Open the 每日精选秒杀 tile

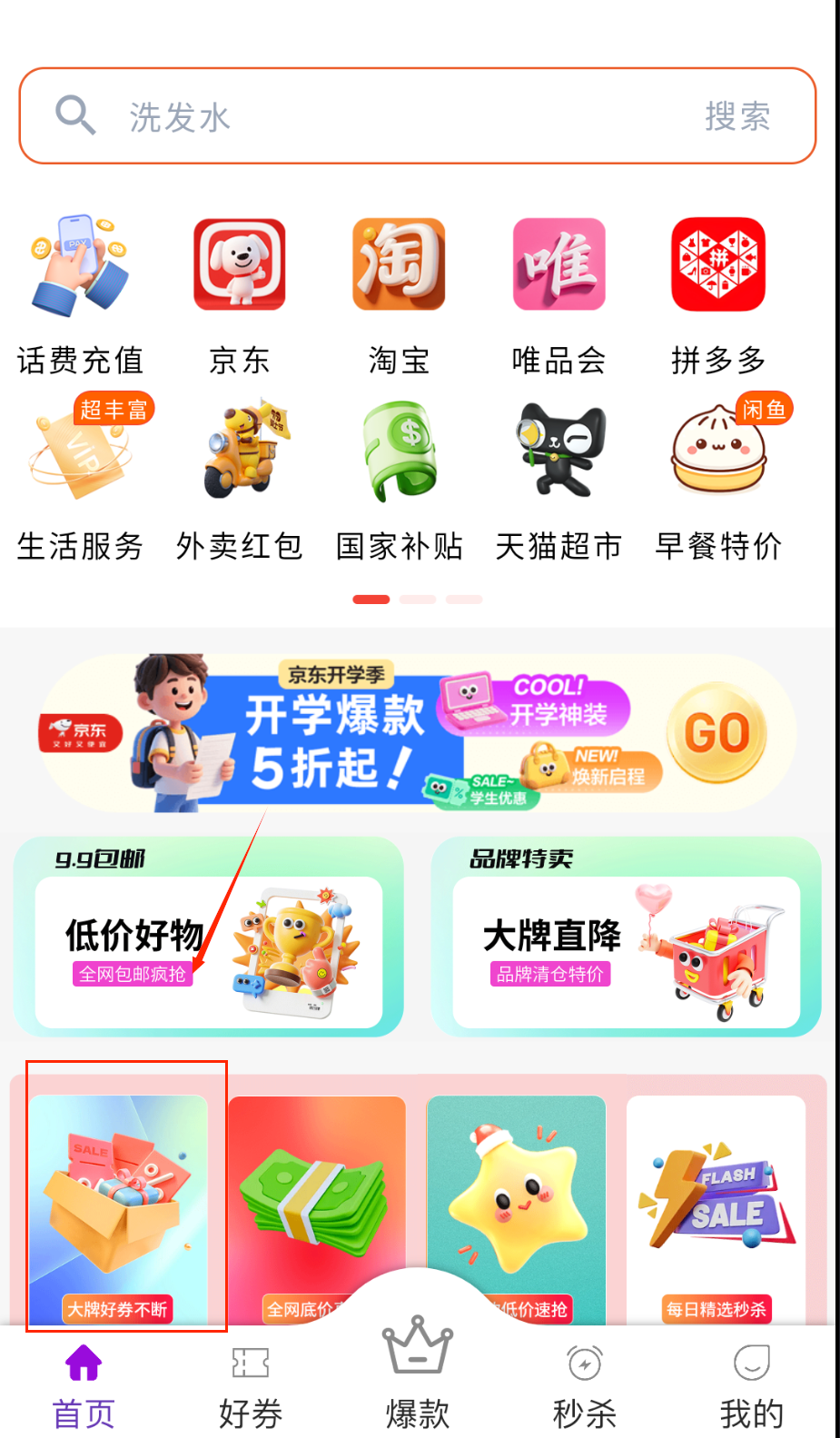pos(716,1204)
